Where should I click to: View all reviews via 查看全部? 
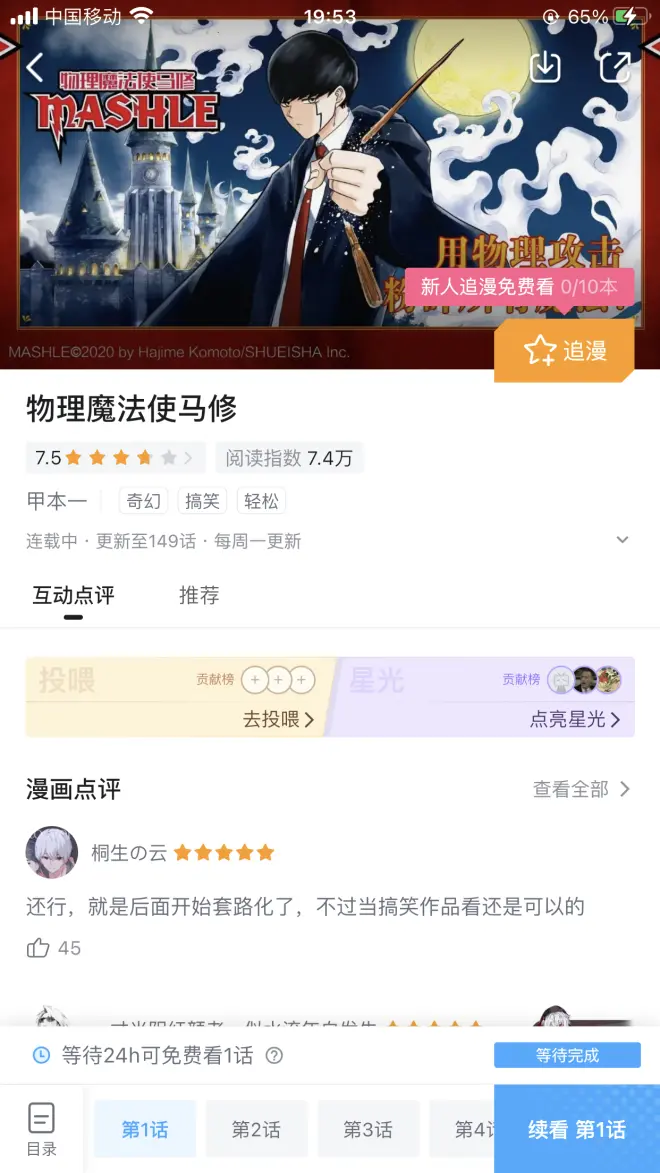coord(581,790)
